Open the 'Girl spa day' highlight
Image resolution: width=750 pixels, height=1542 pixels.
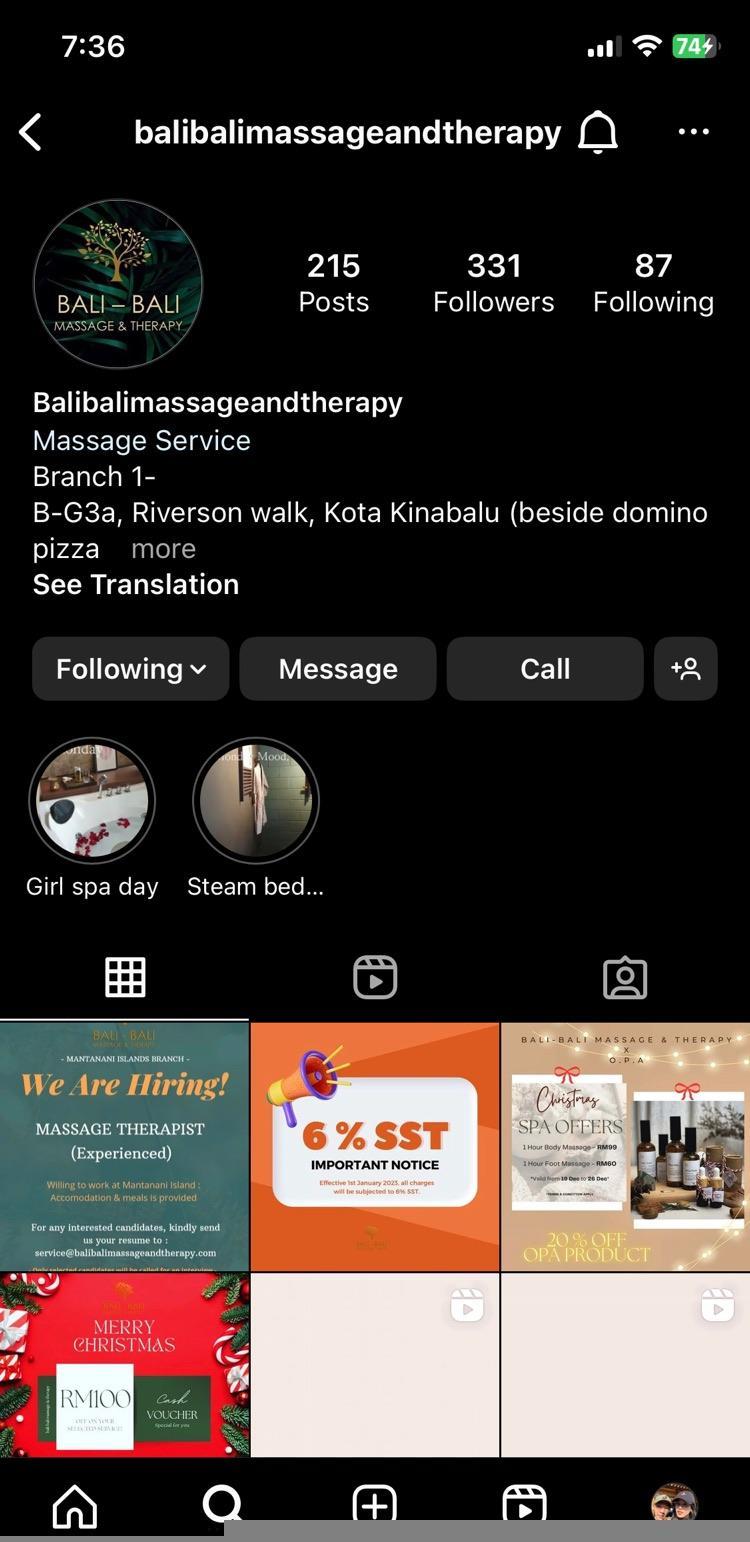[92, 801]
